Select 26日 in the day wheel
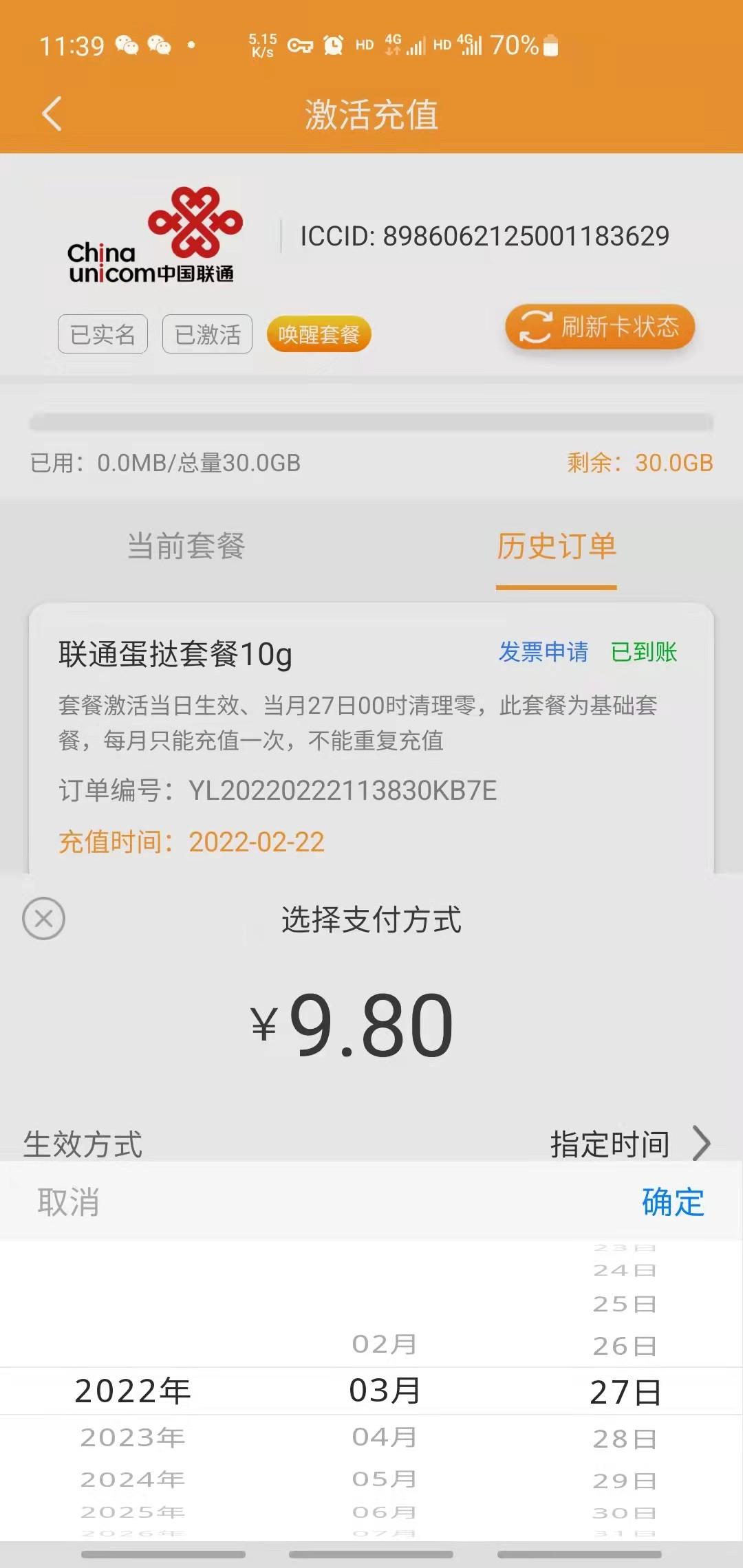 click(625, 1346)
